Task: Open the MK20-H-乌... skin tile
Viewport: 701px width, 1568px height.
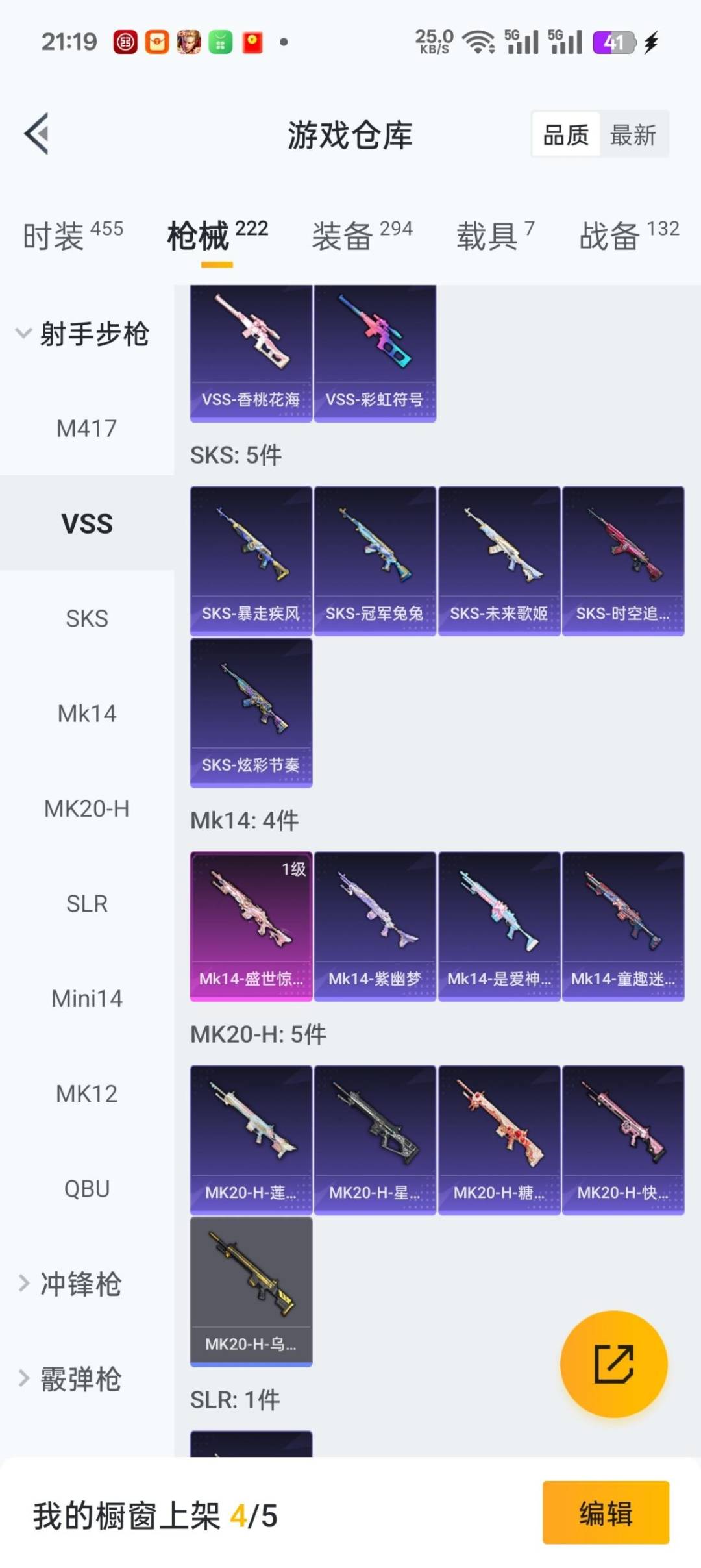Action: (251, 1291)
